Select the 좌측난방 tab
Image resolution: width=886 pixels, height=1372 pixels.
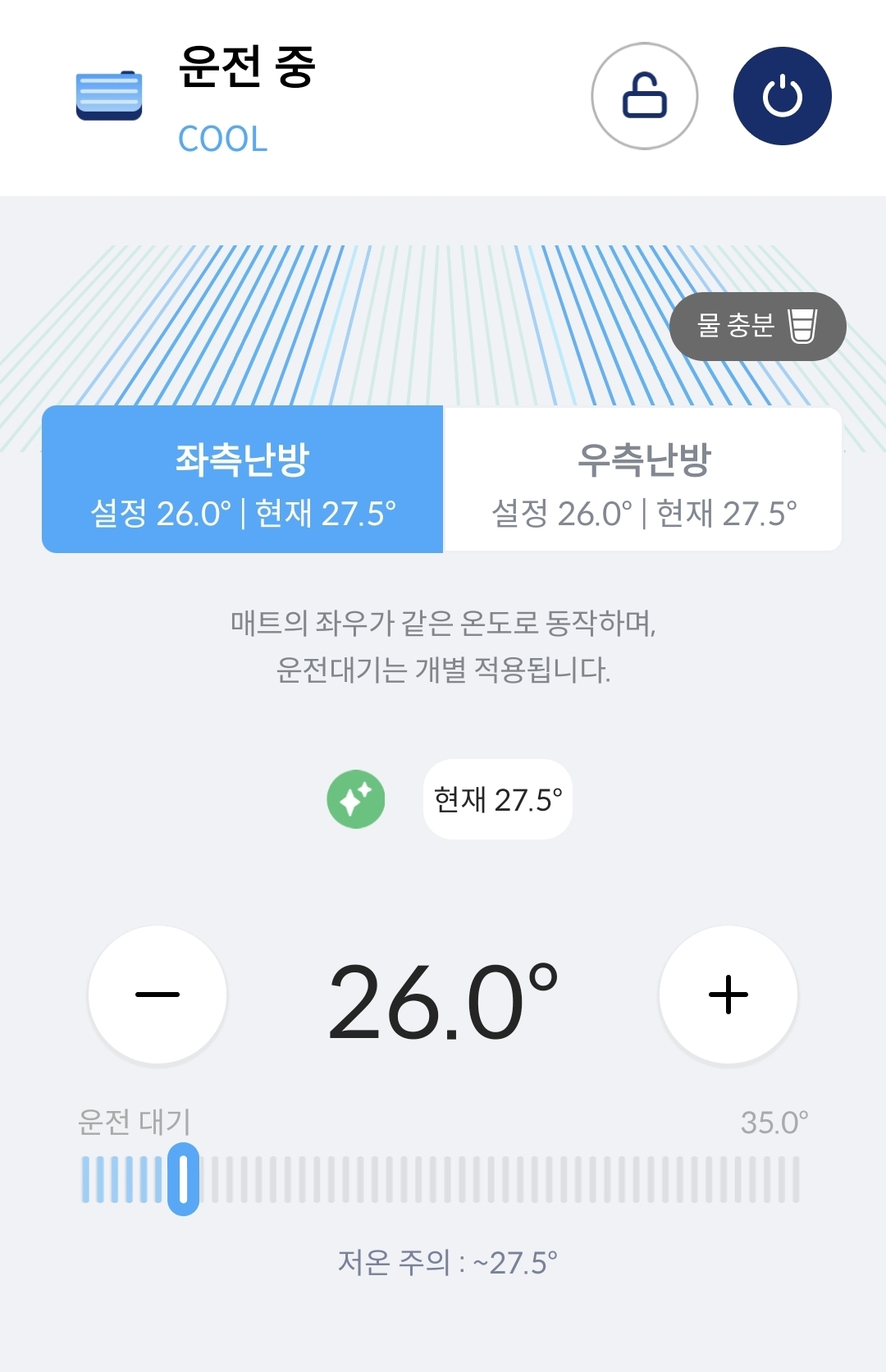pyautogui.click(x=242, y=478)
